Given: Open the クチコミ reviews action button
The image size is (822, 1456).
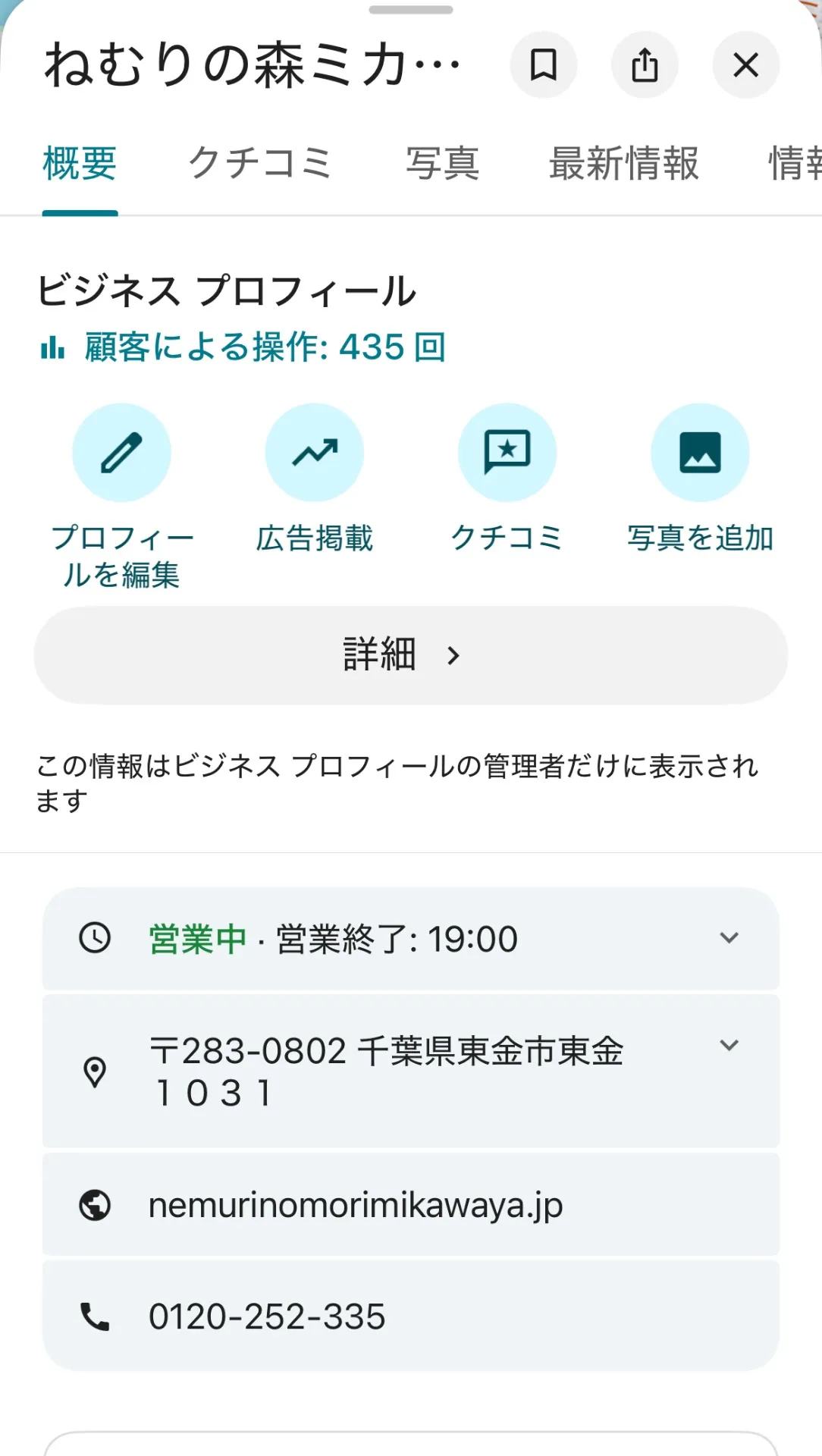Looking at the screenshot, I should 507,453.
